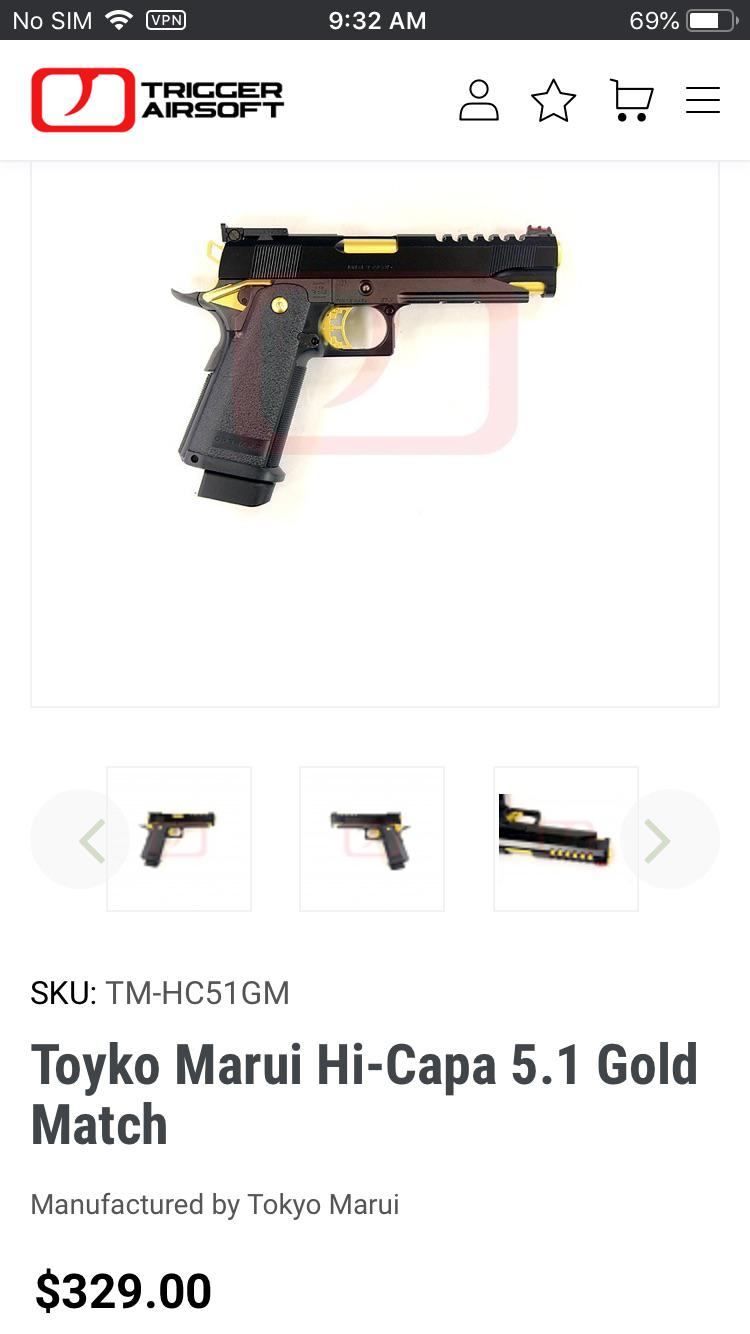Open the shopping cart icon
The image size is (750, 1334).
coord(631,100)
